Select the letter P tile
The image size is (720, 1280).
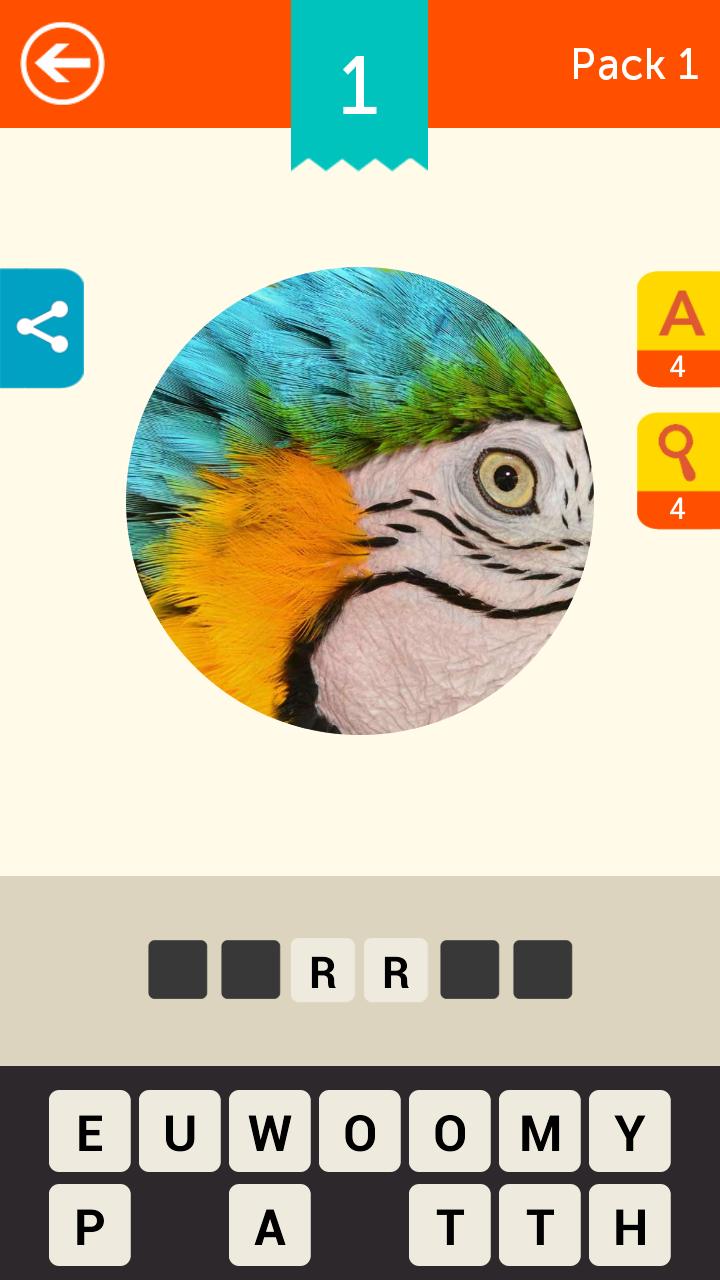pyautogui.click(x=90, y=1225)
